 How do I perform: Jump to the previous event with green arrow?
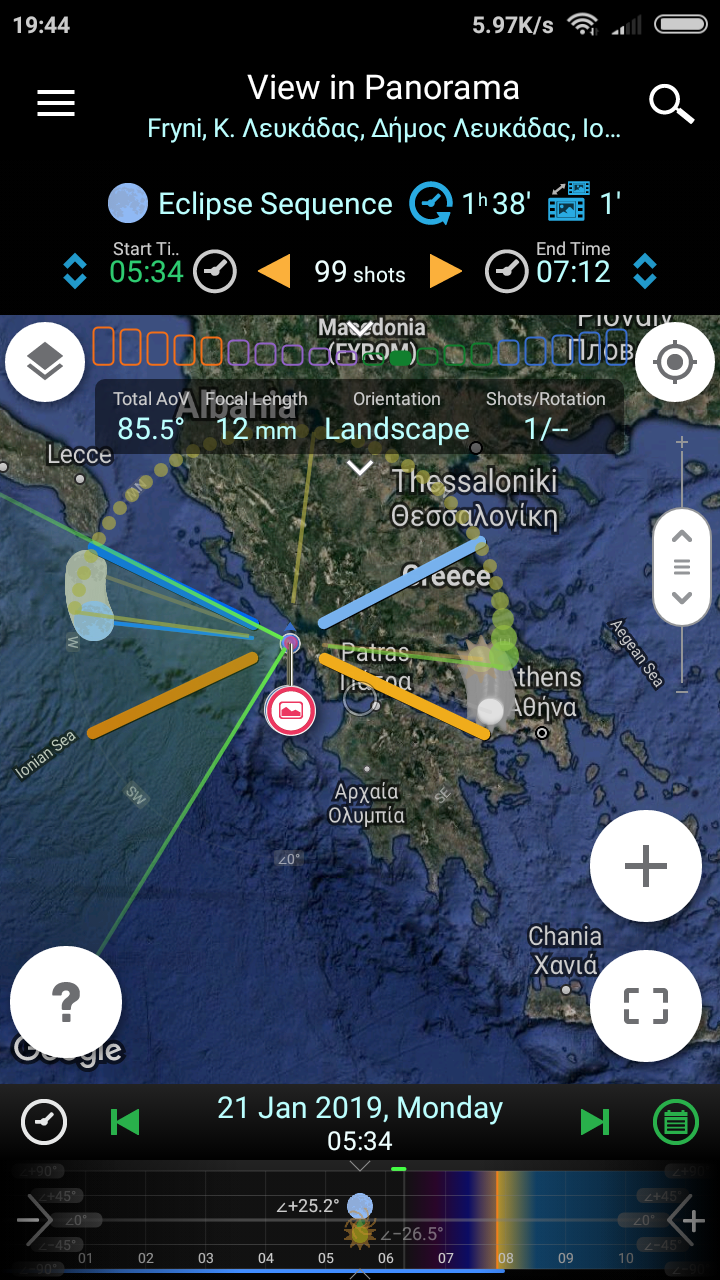(x=125, y=1122)
